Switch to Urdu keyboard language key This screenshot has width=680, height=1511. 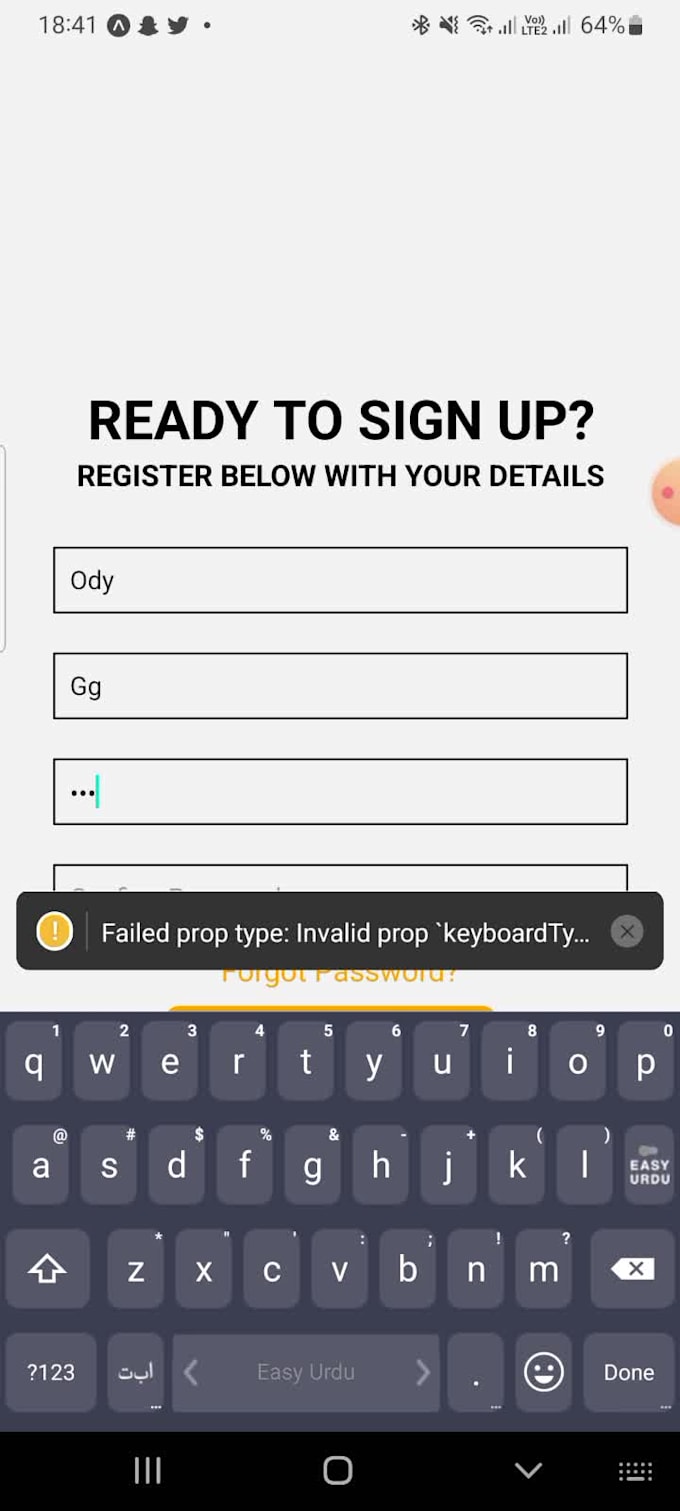coord(136,1372)
